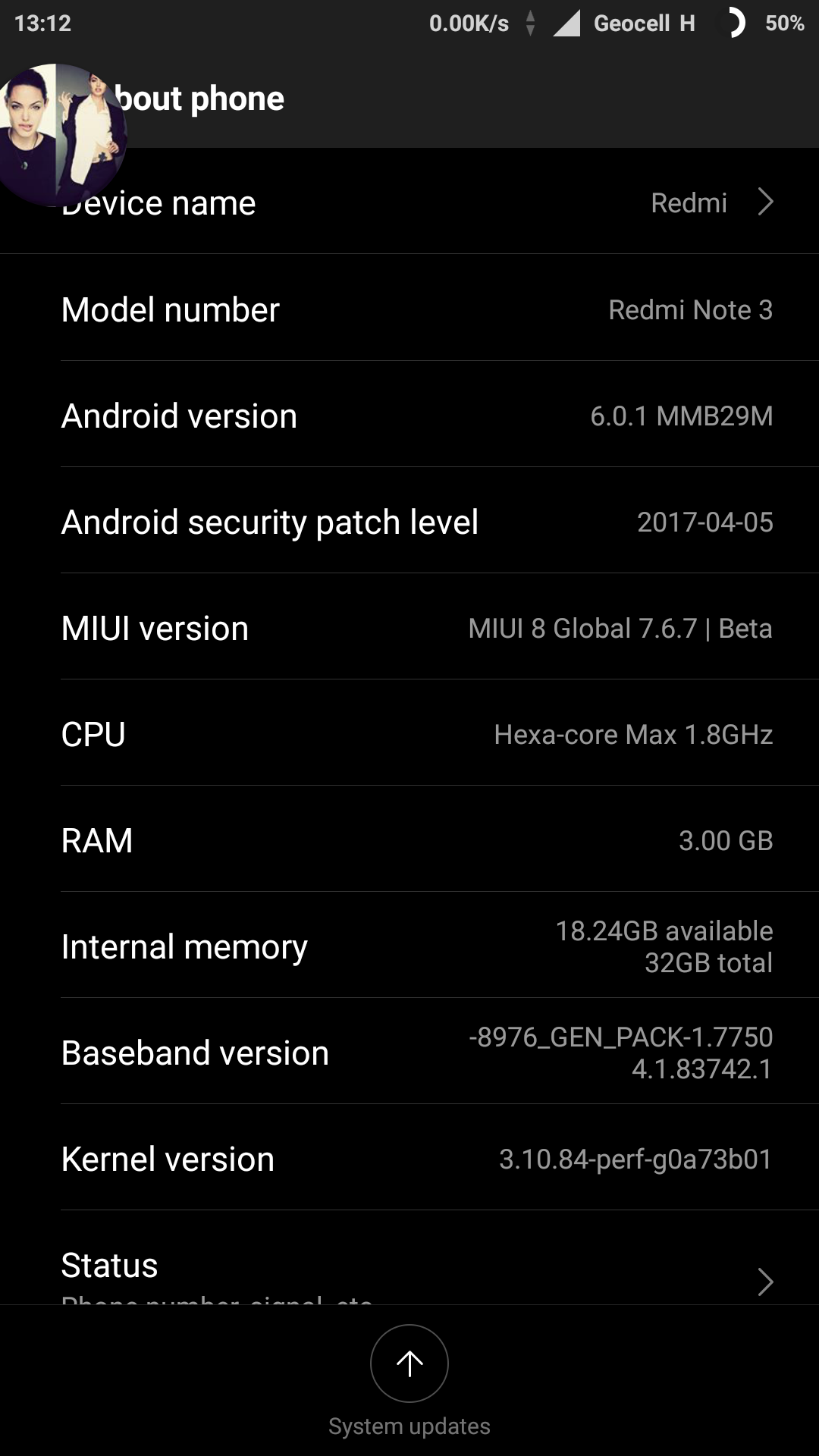Expand the Status entry
The width and height of the screenshot is (819, 1456).
409,1265
